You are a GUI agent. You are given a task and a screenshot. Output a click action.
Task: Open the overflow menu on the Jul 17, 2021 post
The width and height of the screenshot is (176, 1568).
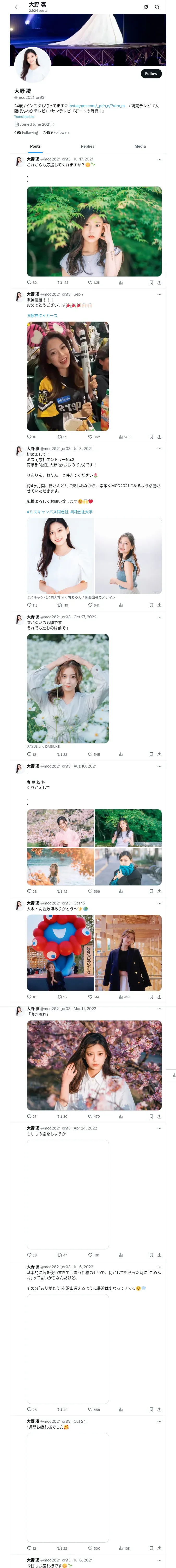[160, 159]
